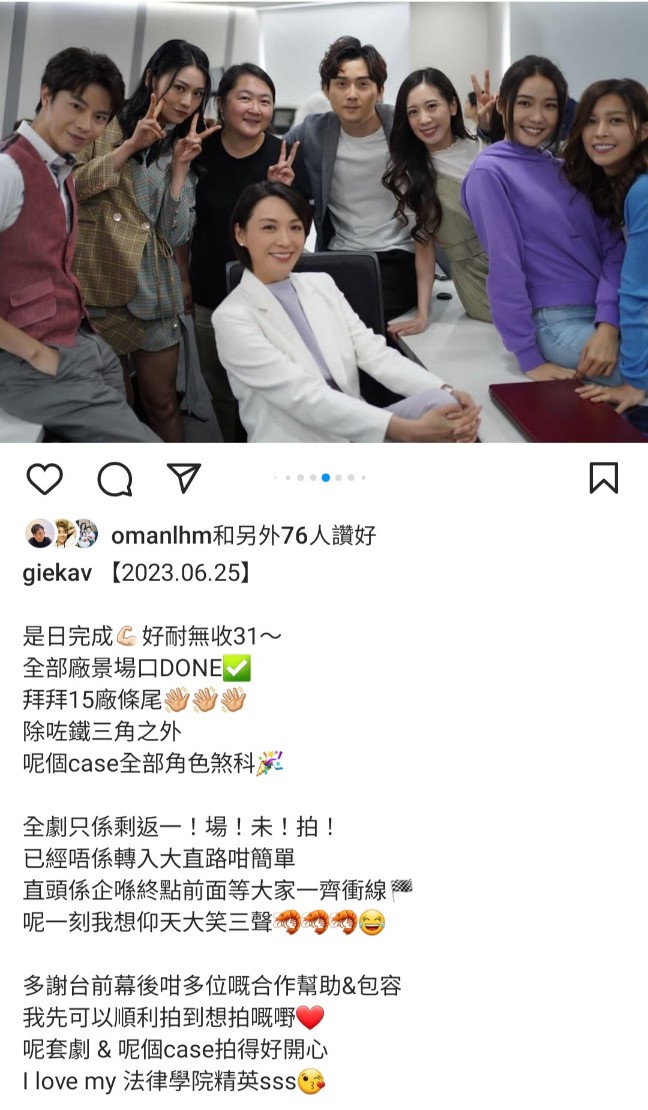Bookmark this post

(603, 478)
